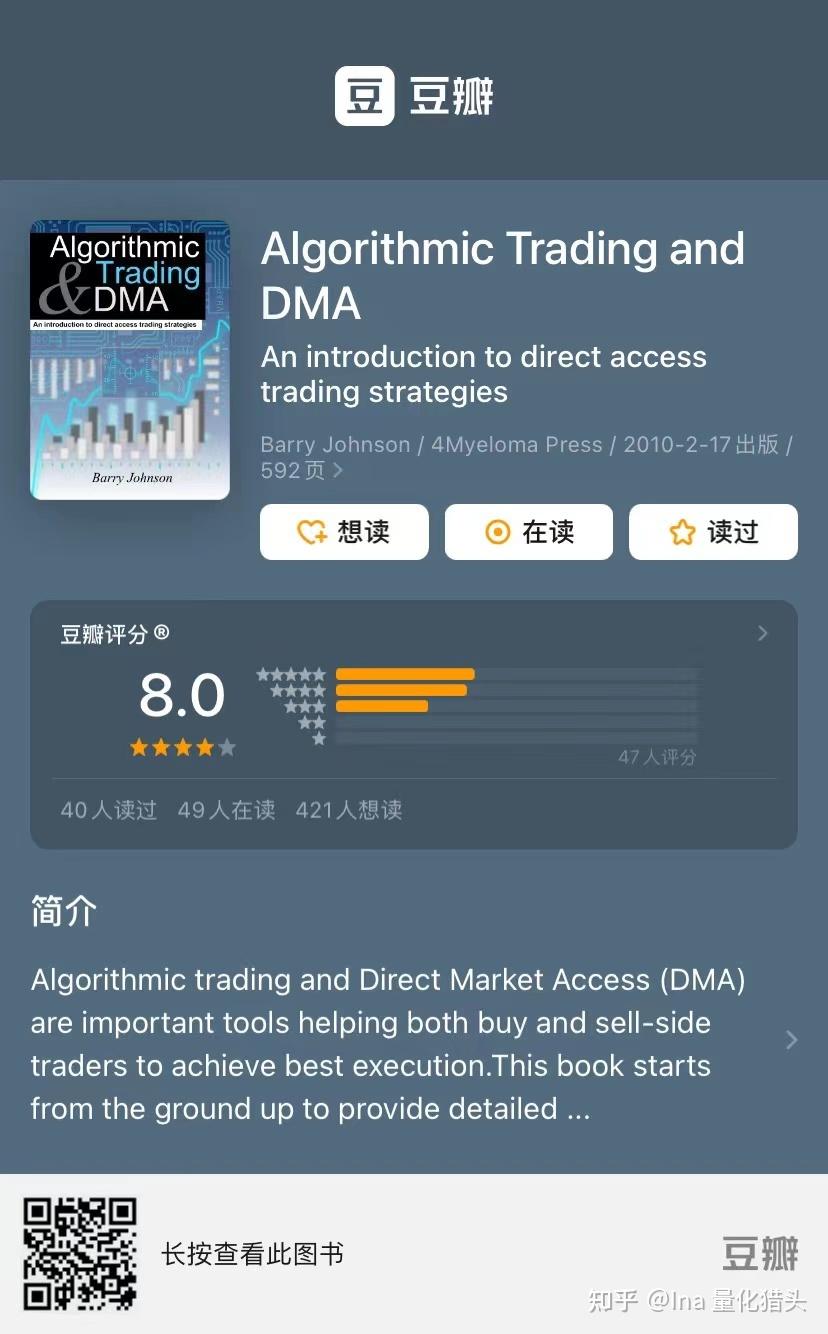Click the star icon inside 读过 button
Image resolution: width=828 pixels, height=1334 pixels.
pos(681,532)
